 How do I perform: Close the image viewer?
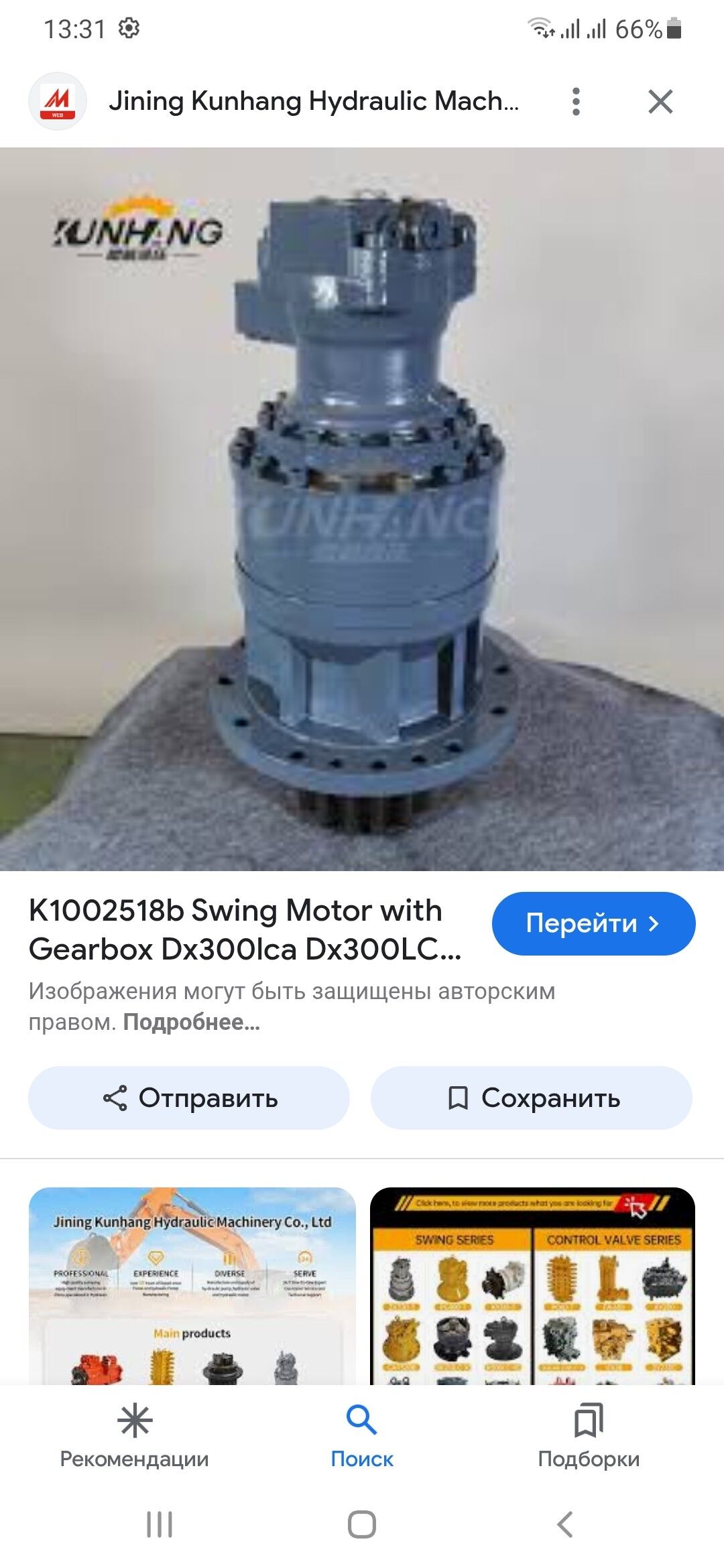(660, 102)
